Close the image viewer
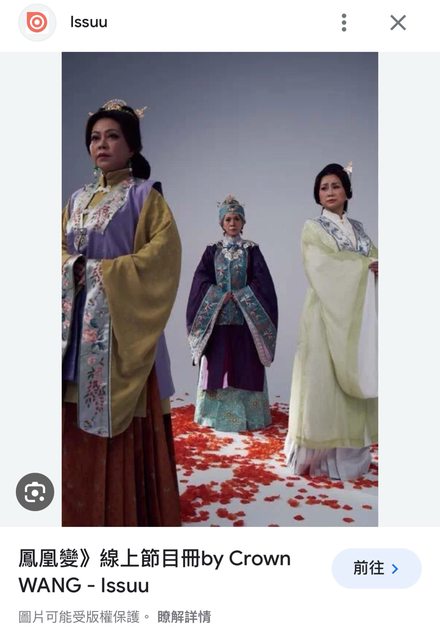 coord(398,22)
